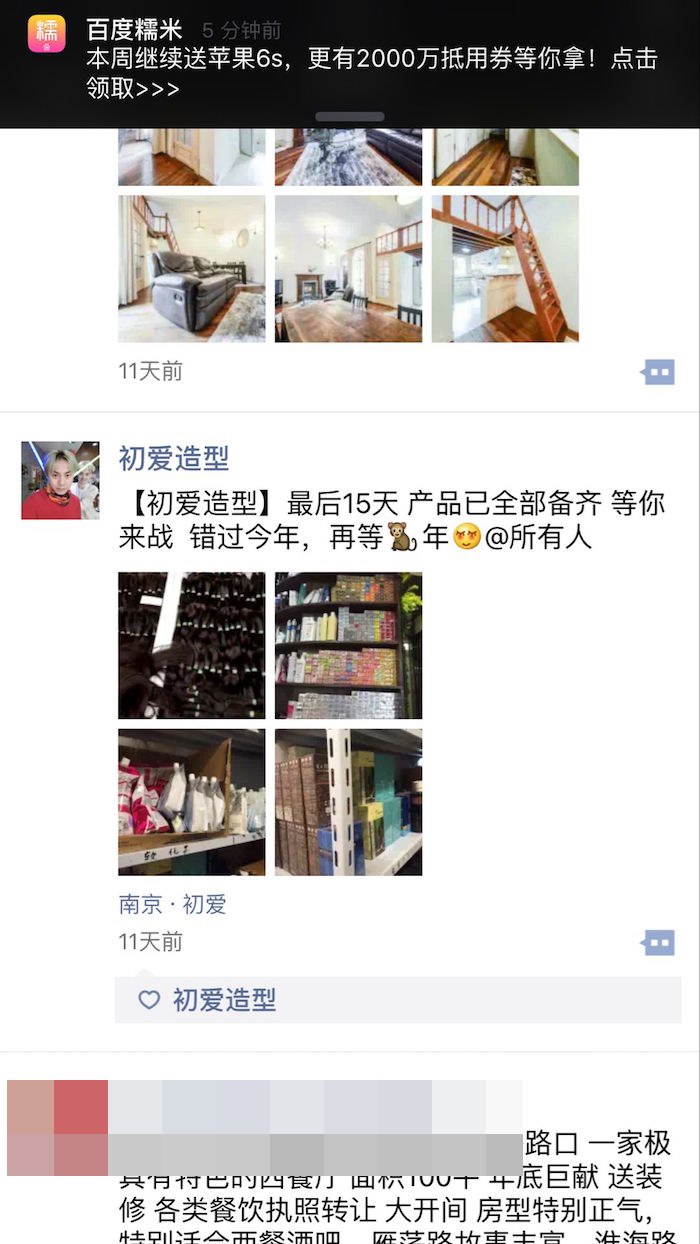Open the bagged supplies photo in 初爱造型 post
700x1244 pixels.
tap(192, 802)
